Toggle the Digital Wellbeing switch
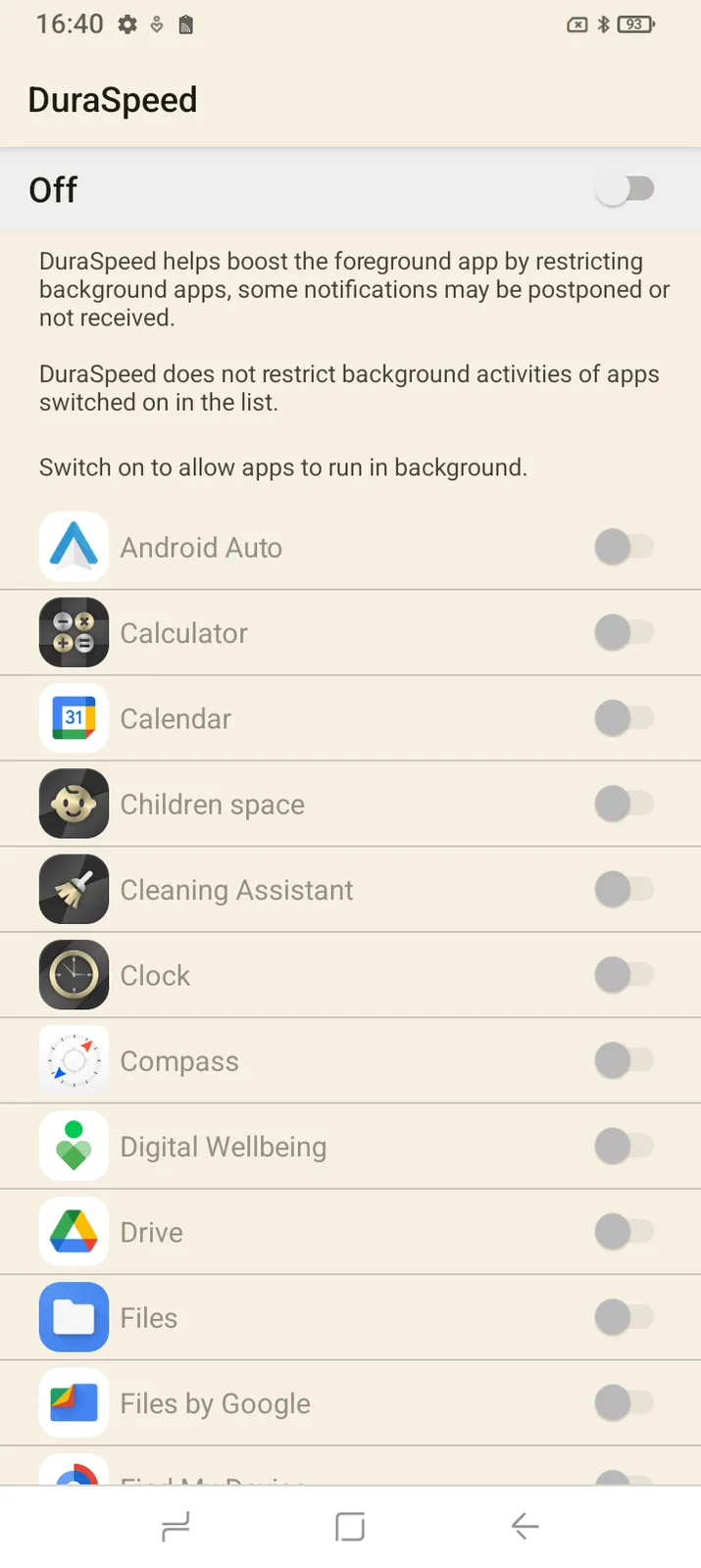 625,1147
